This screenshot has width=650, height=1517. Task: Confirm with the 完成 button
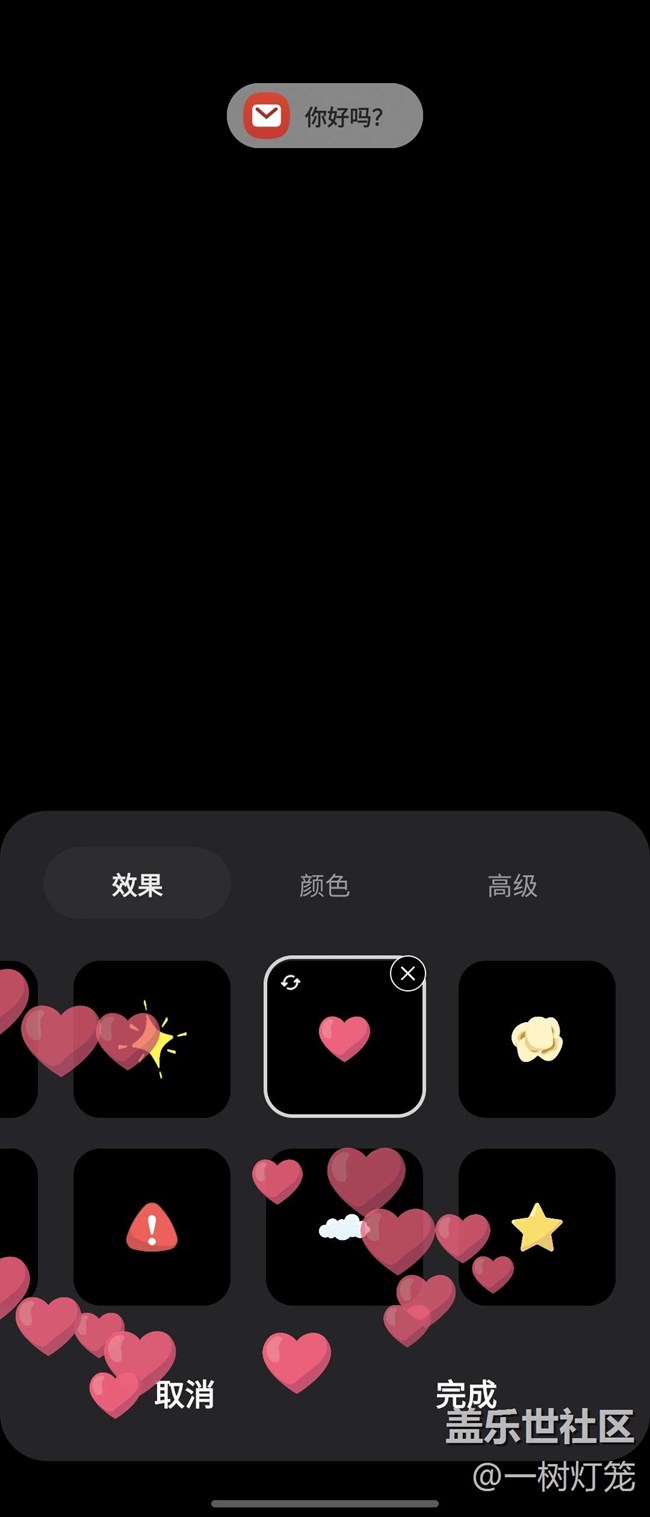(466, 1394)
